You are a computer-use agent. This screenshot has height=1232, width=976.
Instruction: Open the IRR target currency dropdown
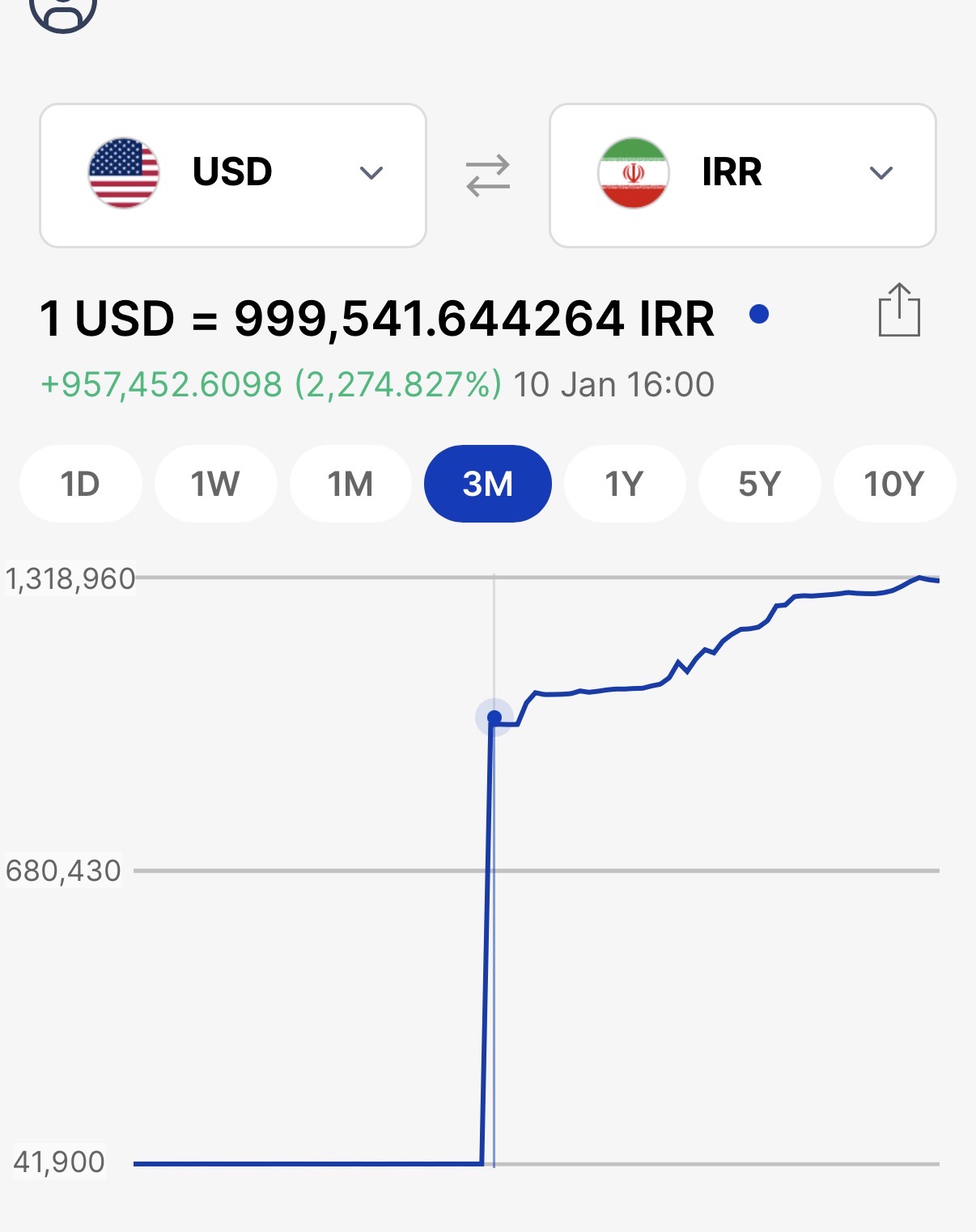coord(742,175)
